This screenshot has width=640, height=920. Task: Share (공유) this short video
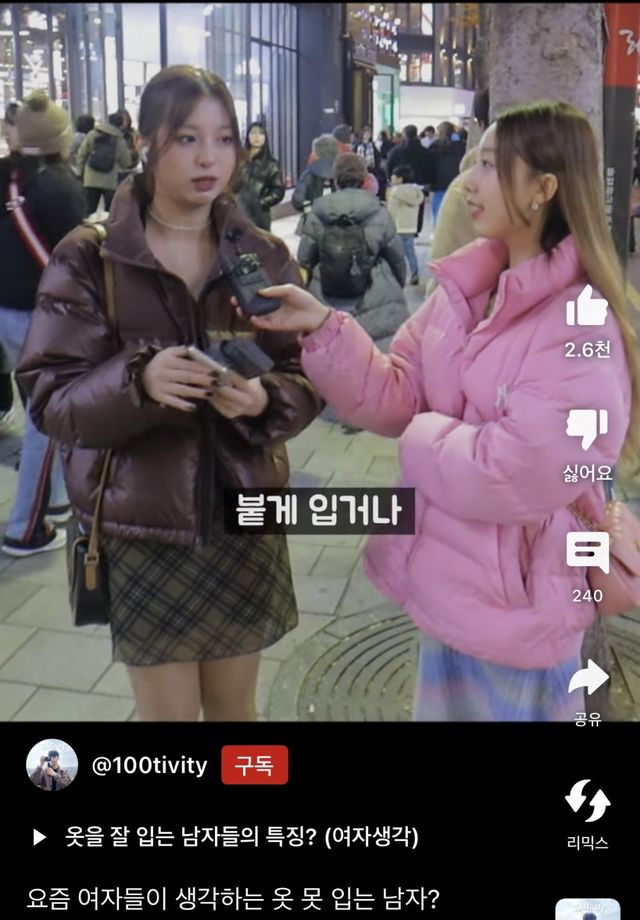coord(588,678)
